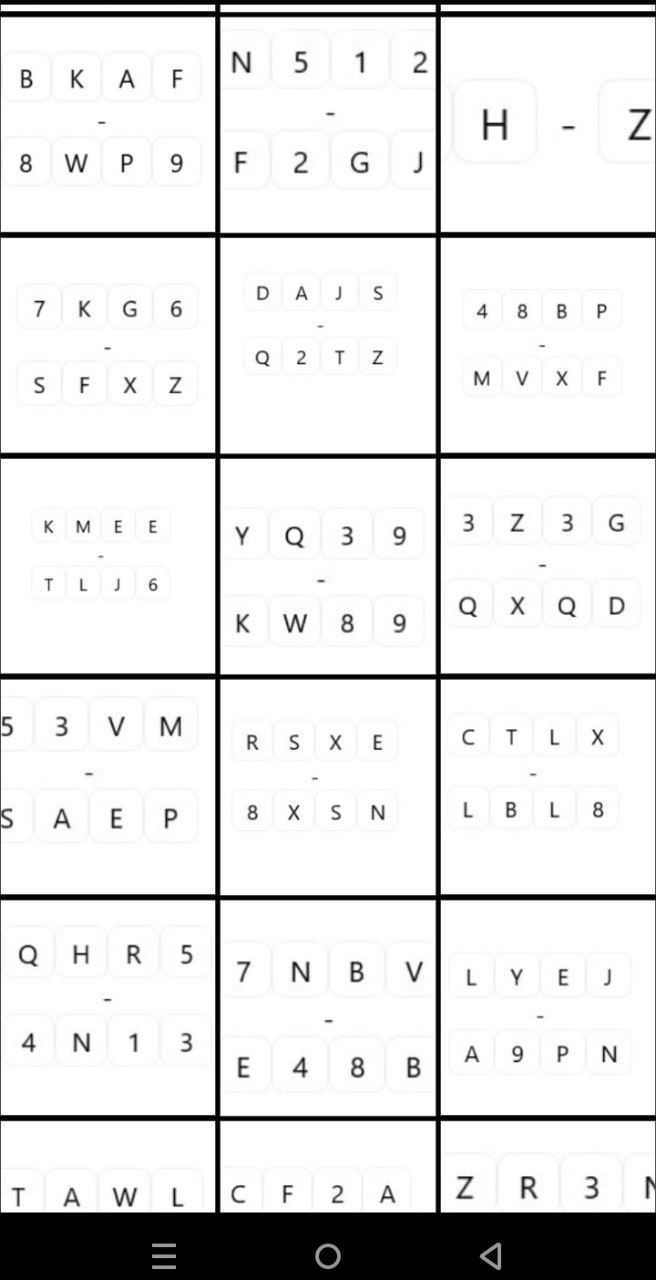This screenshot has height=1280, width=656.
Task: Go to the home screen
Action: click(x=328, y=1255)
